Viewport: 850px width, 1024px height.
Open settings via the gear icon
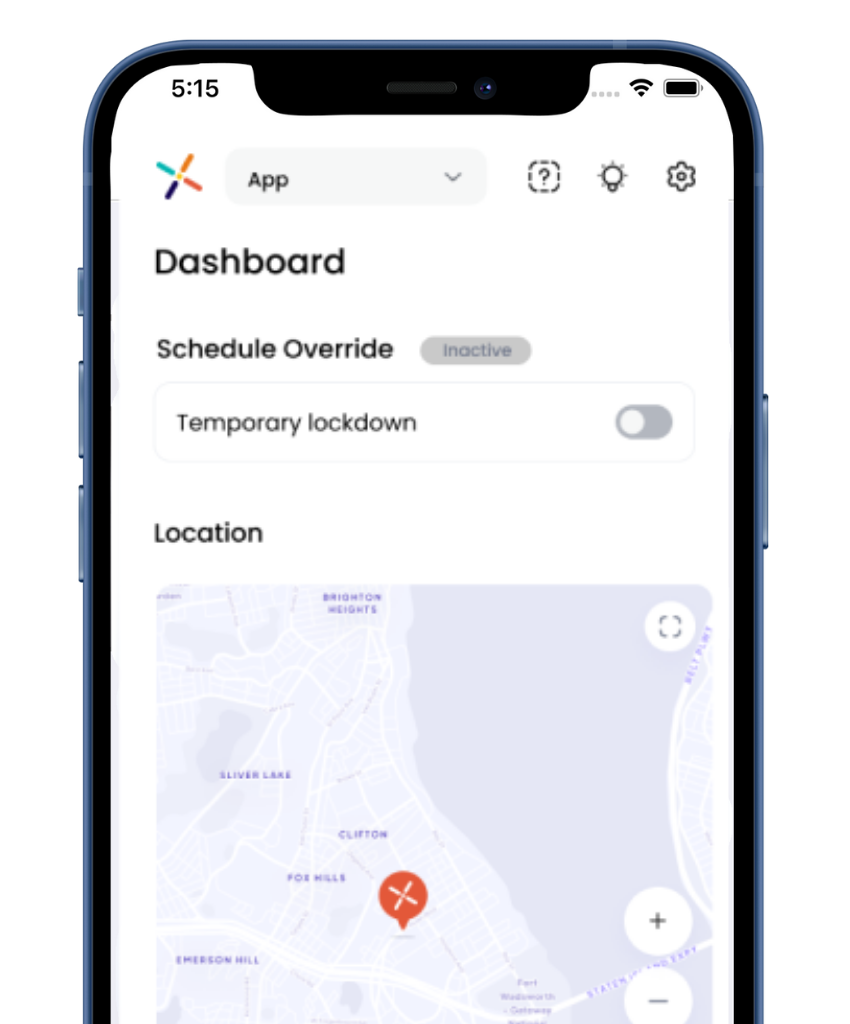(681, 177)
